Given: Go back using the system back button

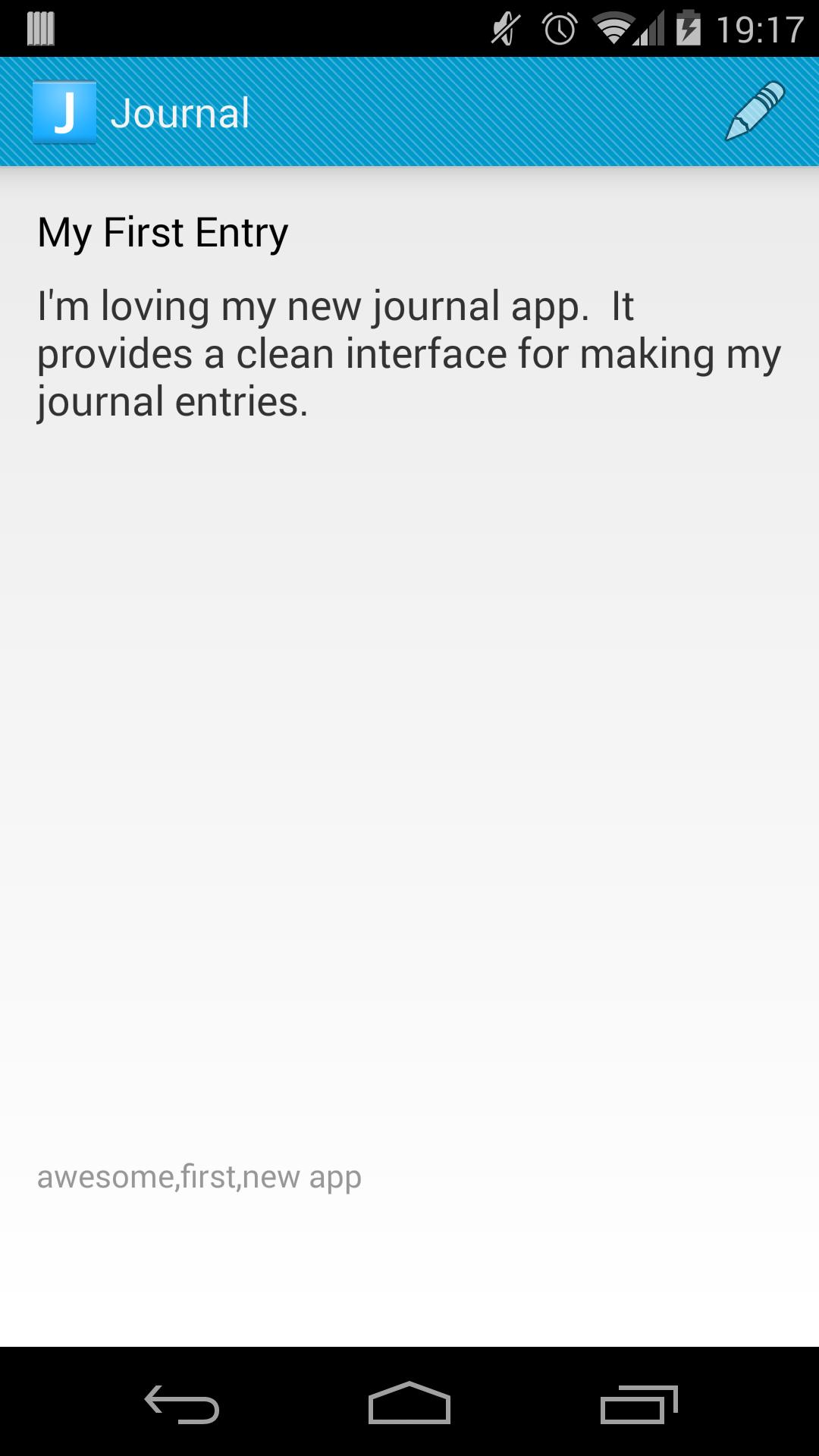Looking at the screenshot, I should 182,1404.
